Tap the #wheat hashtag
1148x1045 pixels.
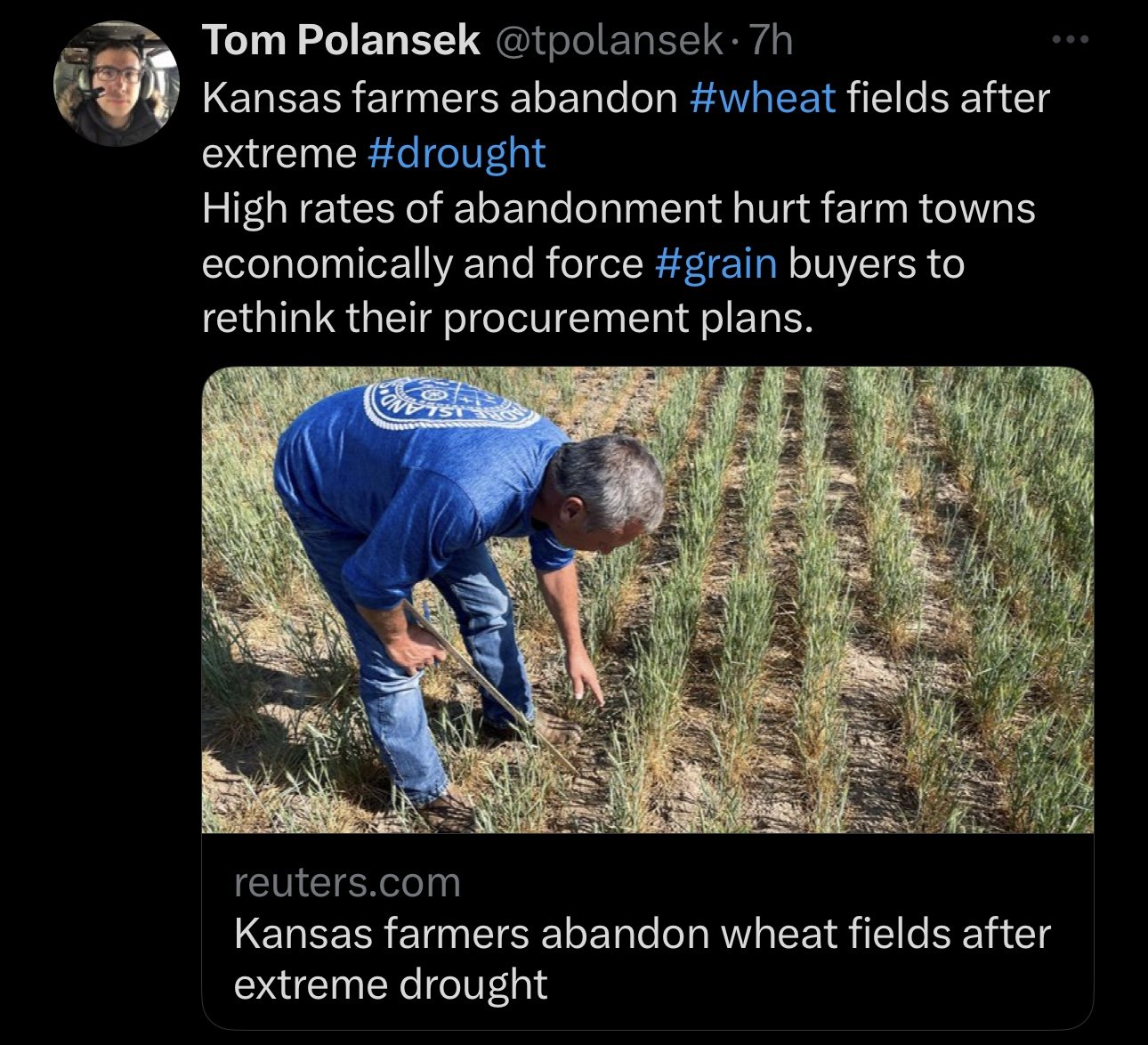pyautogui.click(x=763, y=98)
